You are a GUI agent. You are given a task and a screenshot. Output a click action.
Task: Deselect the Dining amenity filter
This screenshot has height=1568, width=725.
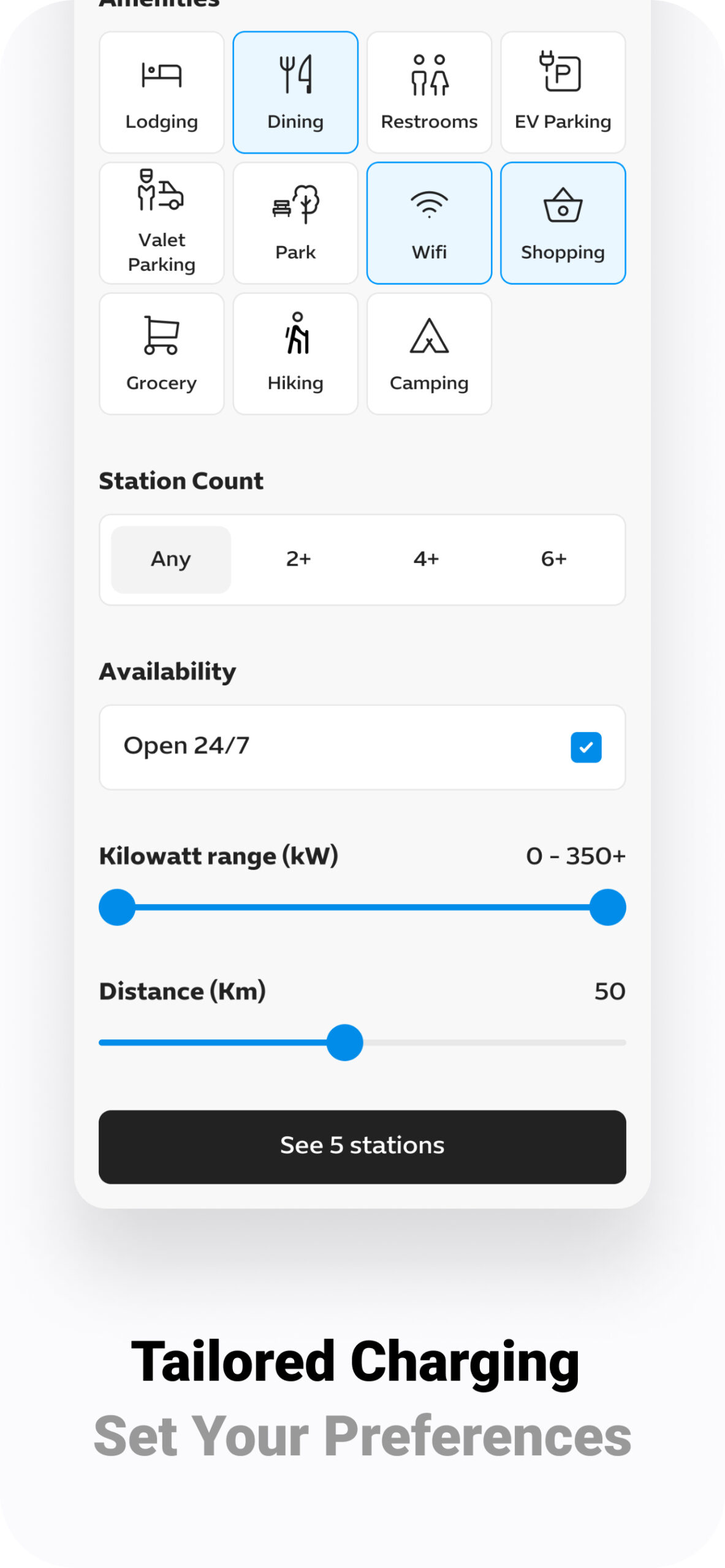click(x=295, y=91)
